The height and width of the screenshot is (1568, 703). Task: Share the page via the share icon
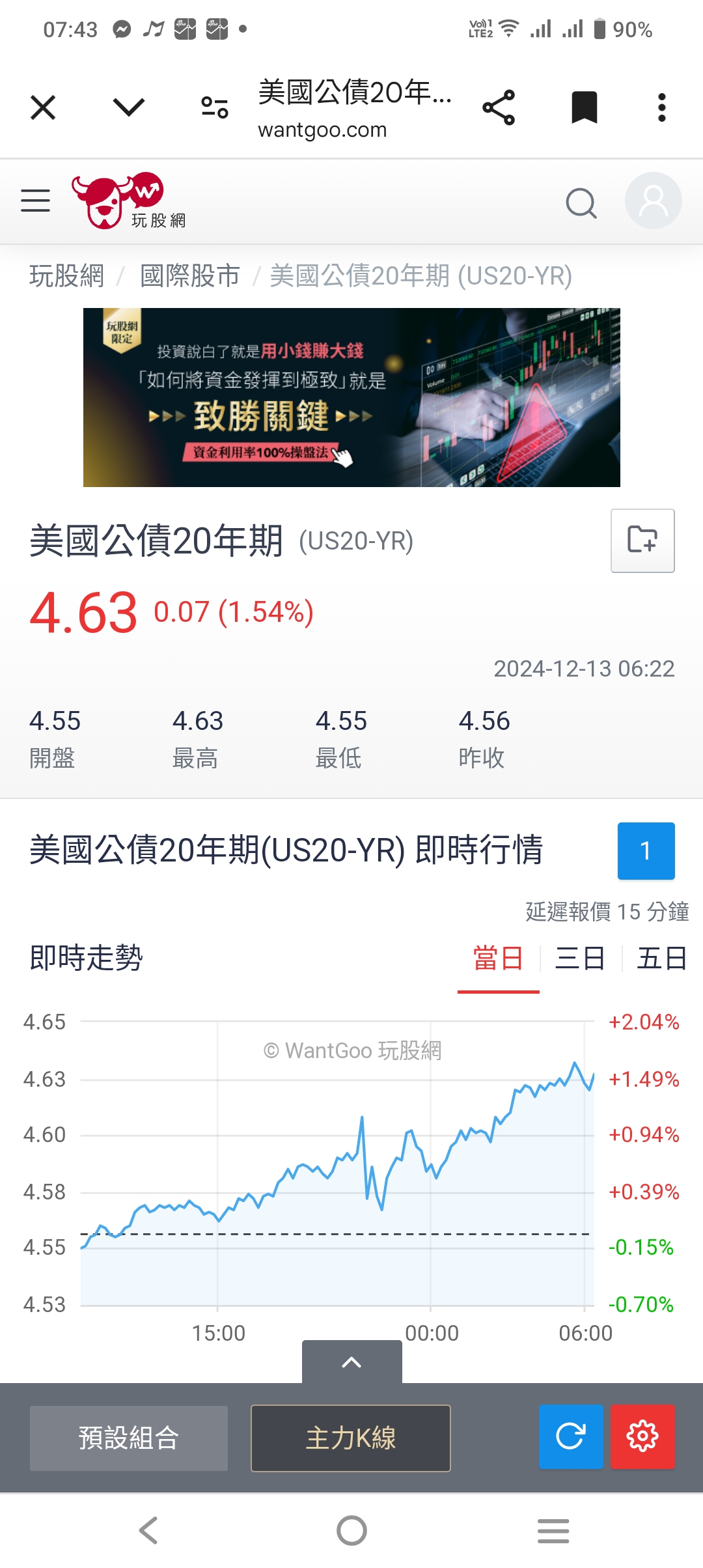click(499, 106)
